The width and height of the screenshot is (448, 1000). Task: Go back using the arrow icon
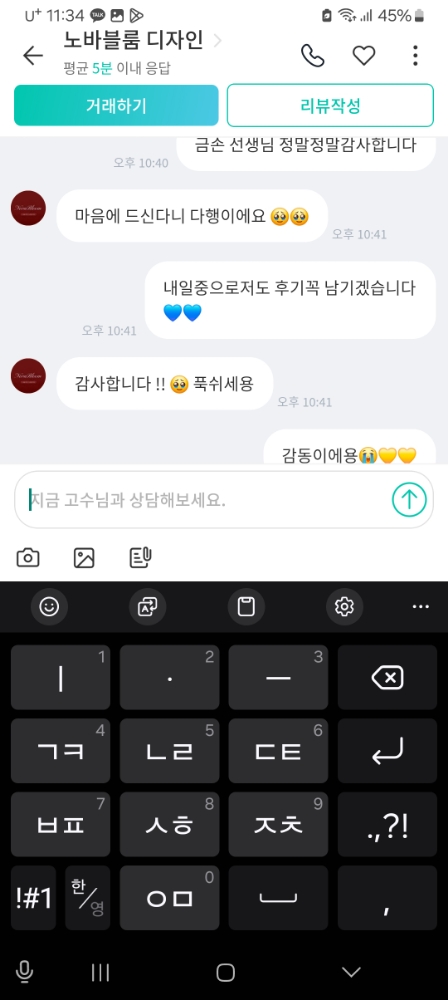33,56
